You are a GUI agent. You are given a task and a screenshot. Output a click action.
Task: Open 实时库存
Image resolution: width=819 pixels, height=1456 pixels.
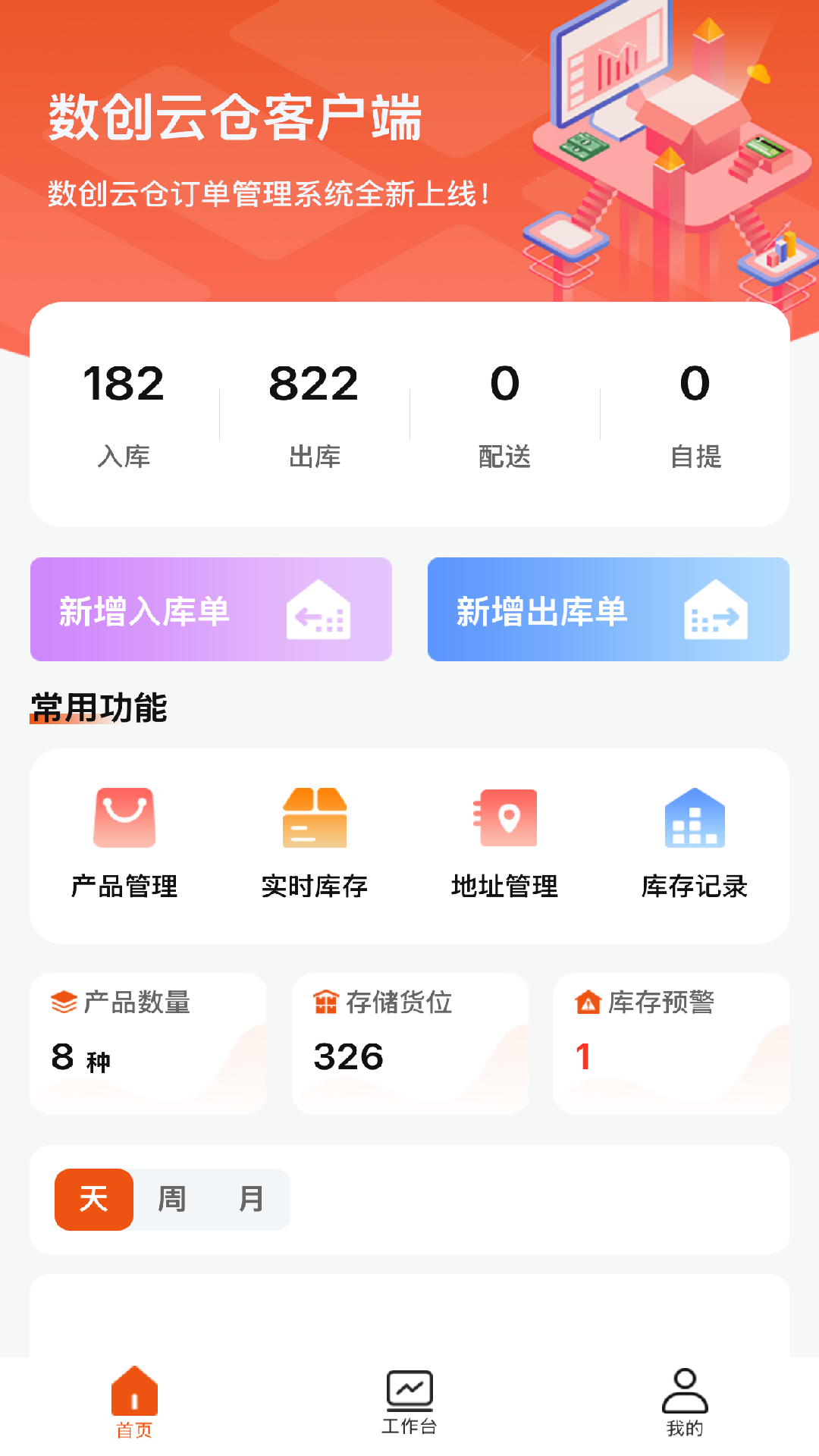point(314,843)
